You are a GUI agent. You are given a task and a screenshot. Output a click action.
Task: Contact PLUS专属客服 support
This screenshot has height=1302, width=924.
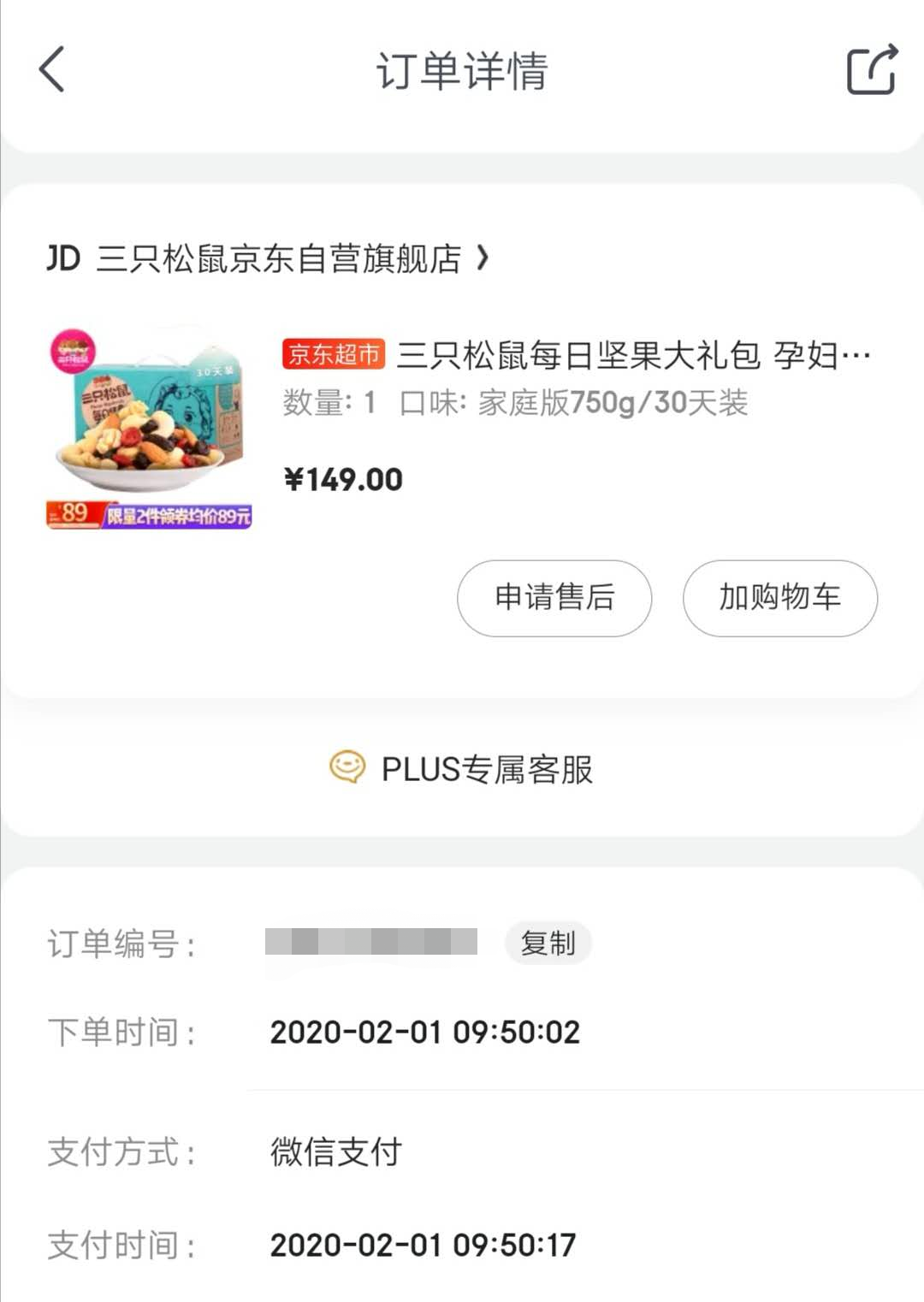(462, 769)
